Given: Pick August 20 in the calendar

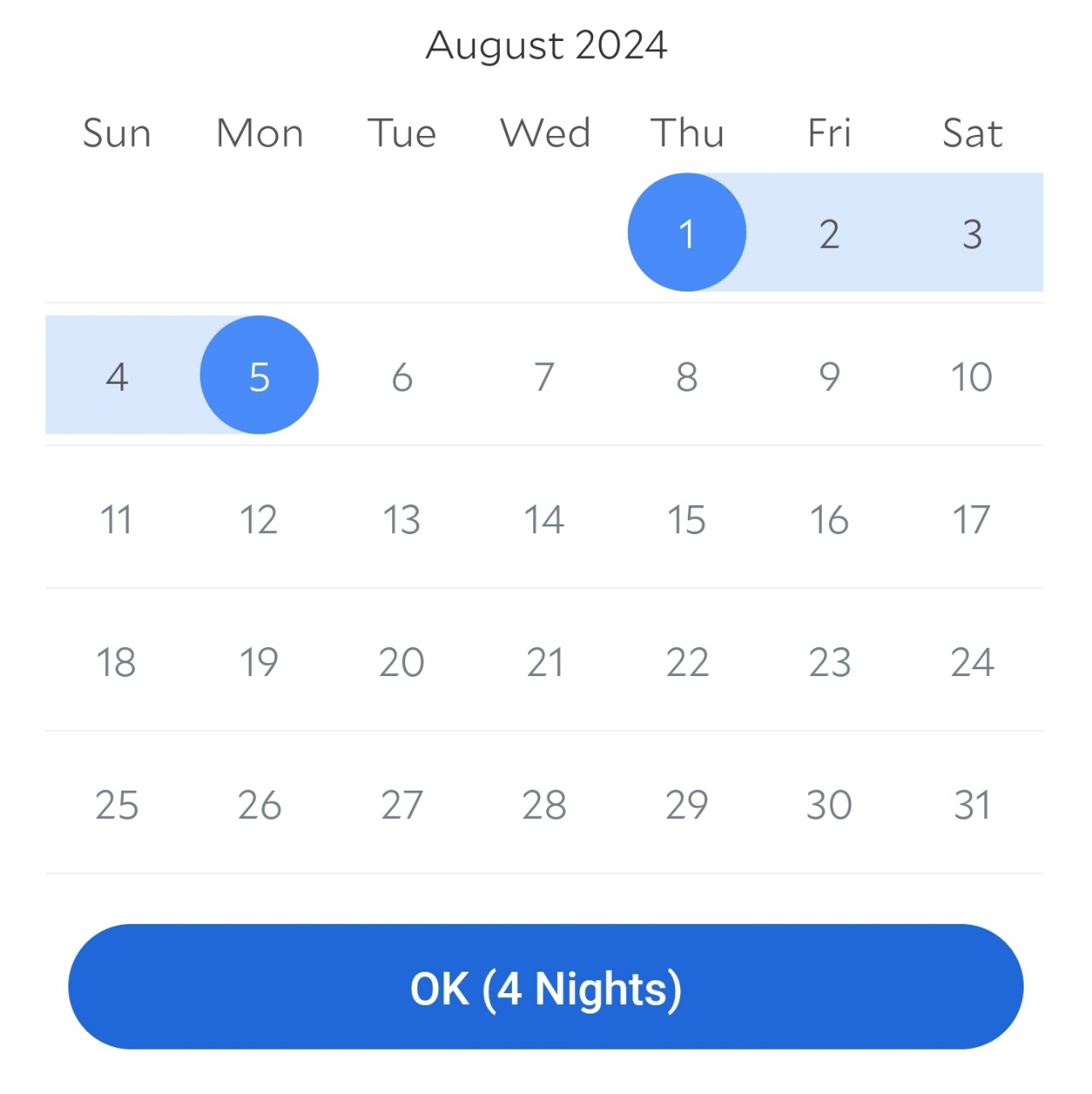Looking at the screenshot, I should tap(402, 661).
